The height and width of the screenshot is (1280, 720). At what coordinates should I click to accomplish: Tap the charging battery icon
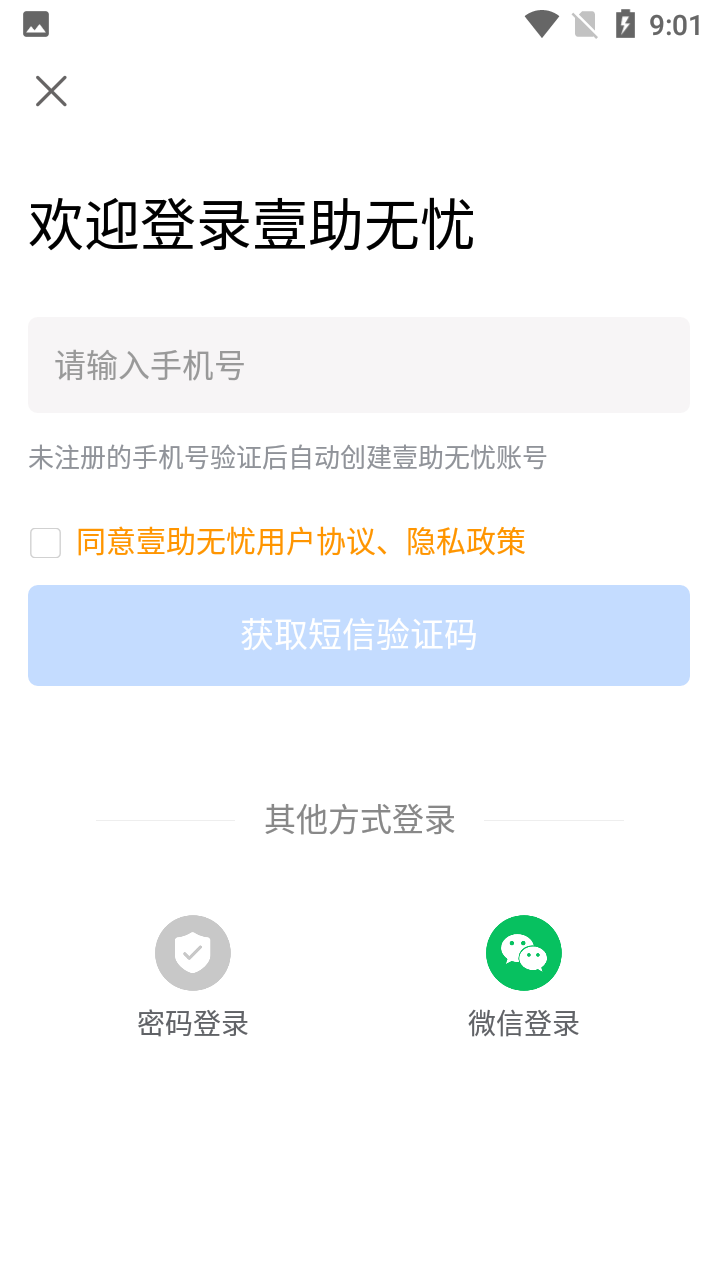(625, 23)
